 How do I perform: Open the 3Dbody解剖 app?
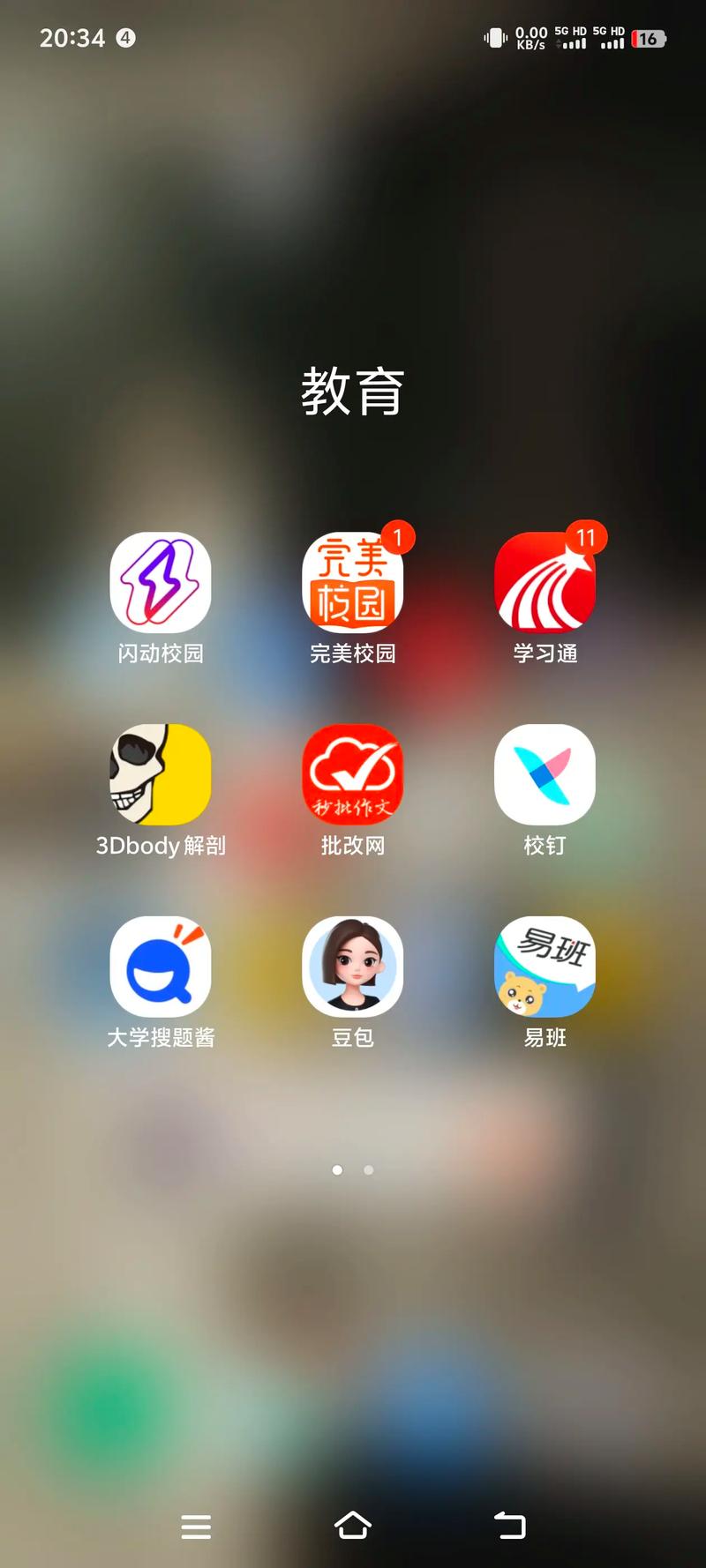click(160, 774)
